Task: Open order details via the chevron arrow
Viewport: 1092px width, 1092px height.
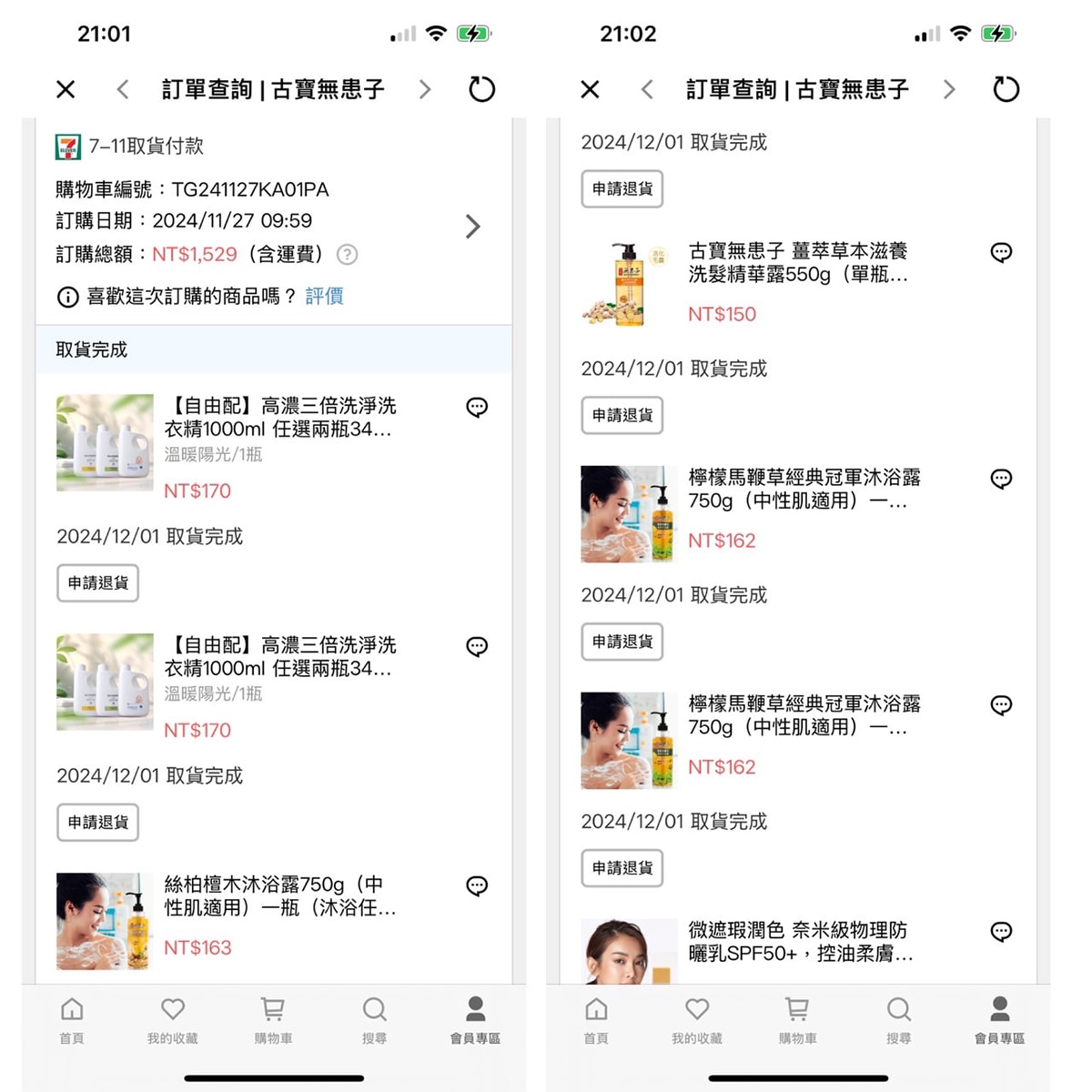Action: [x=472, y=227]
